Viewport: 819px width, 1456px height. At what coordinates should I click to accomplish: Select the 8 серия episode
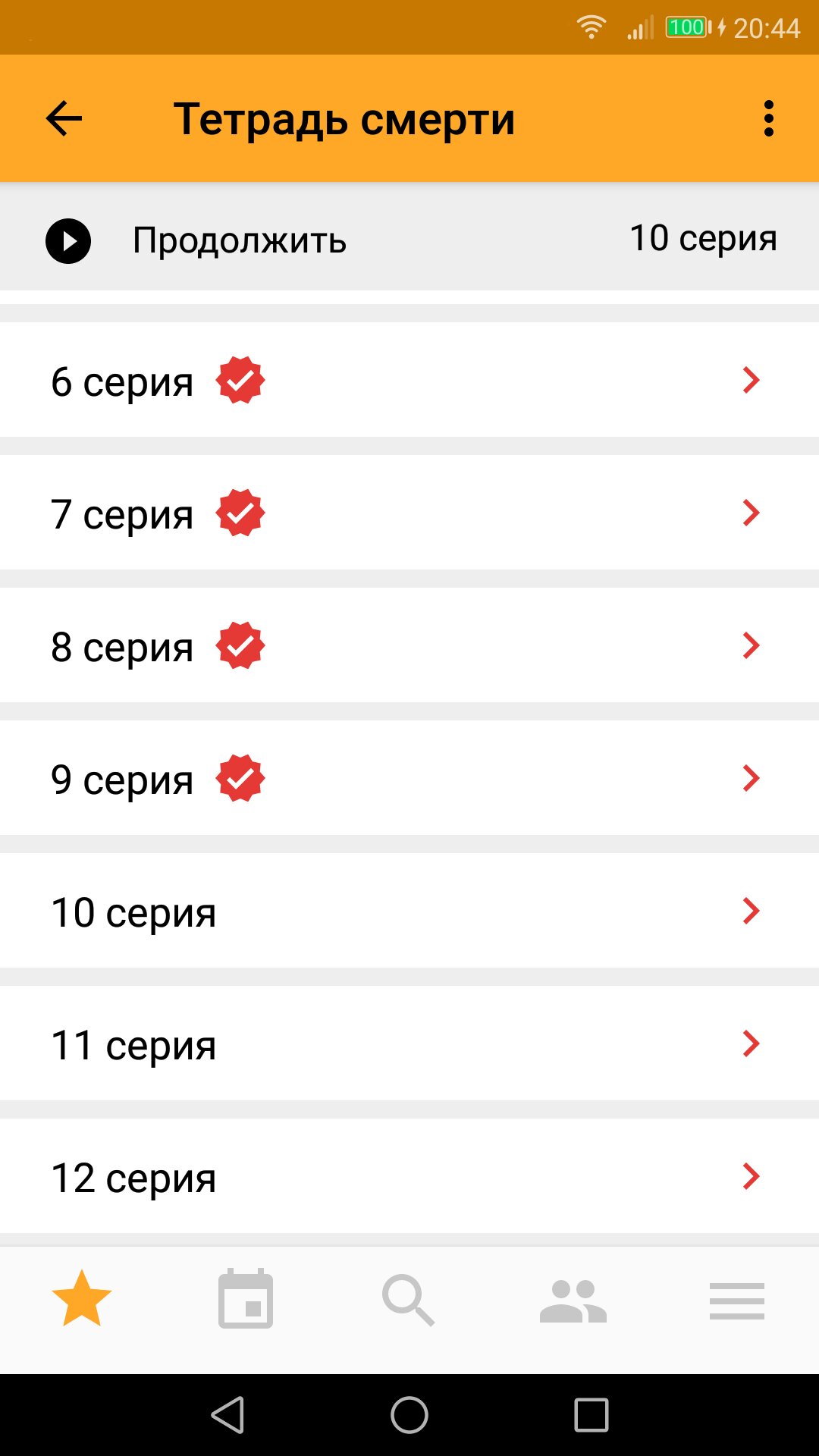click(x=409, y=645)
